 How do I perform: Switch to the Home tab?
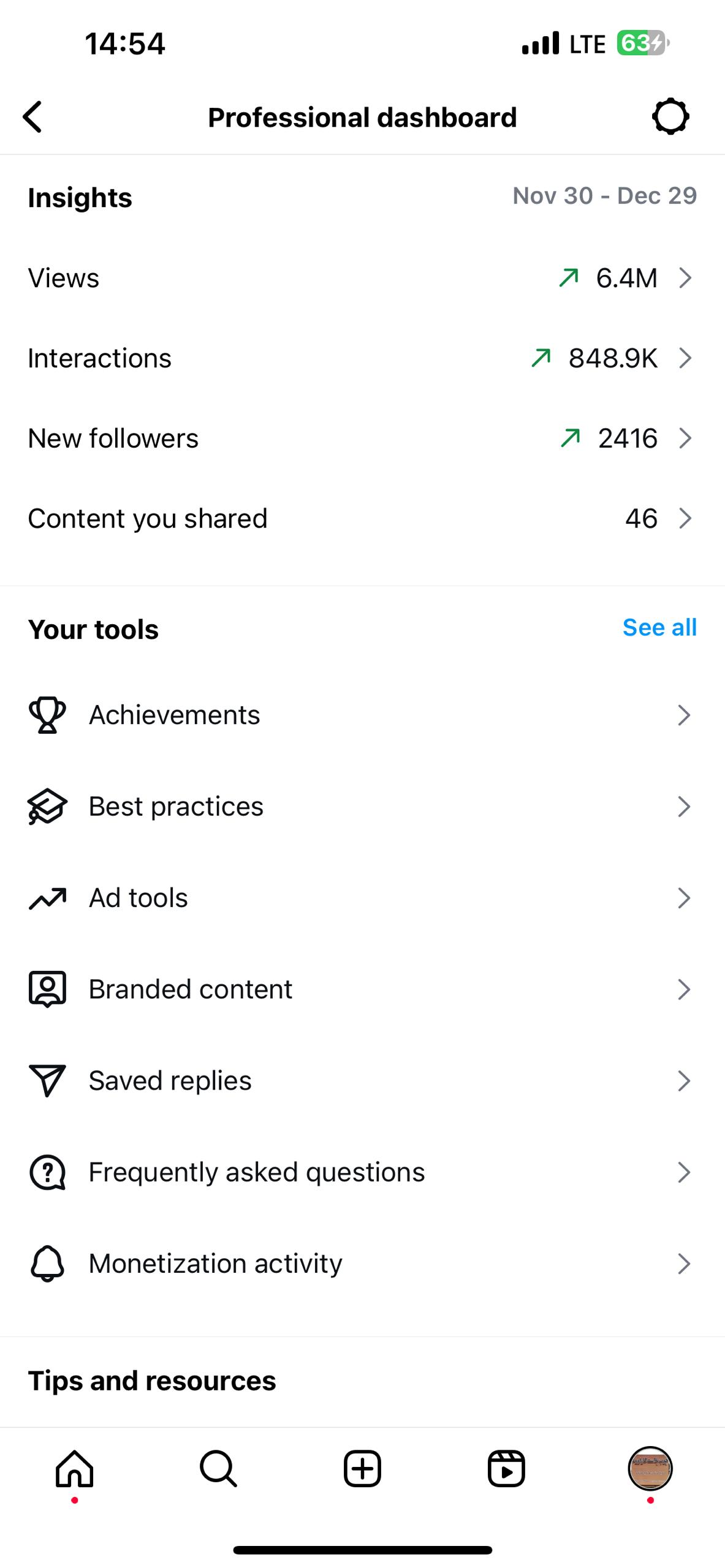(74, 1469)
